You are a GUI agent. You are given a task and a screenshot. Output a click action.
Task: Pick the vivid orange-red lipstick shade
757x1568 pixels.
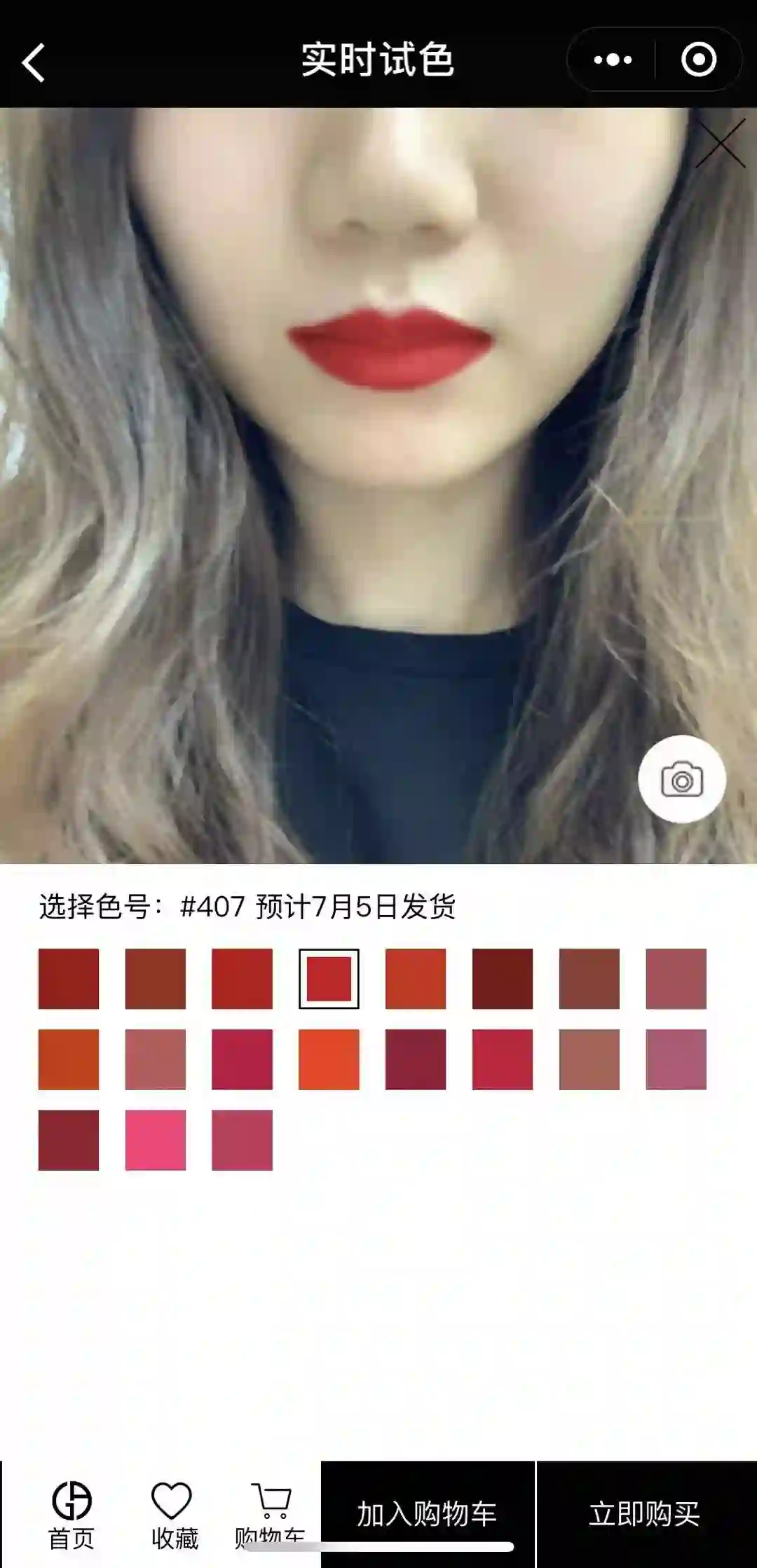tap(329, 1059)
